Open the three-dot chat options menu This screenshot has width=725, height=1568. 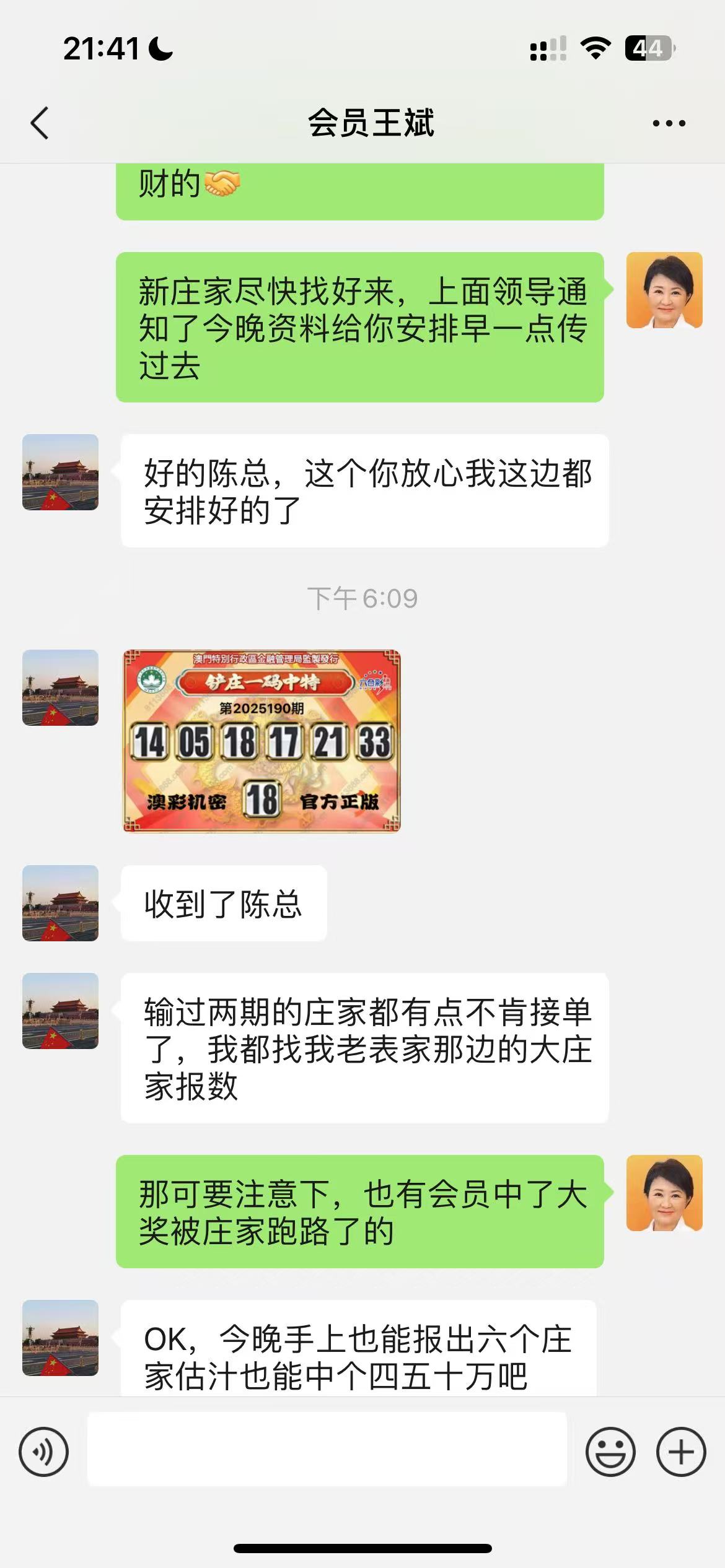click(669, 123)
